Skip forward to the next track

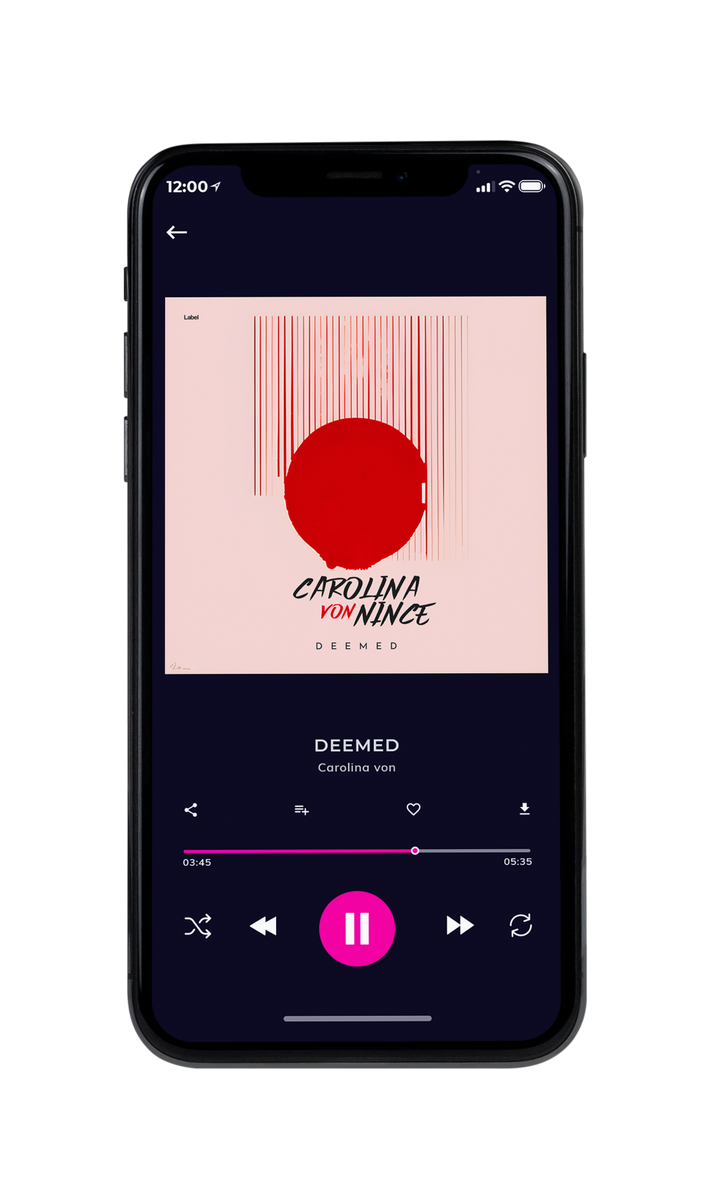[460, 926]
